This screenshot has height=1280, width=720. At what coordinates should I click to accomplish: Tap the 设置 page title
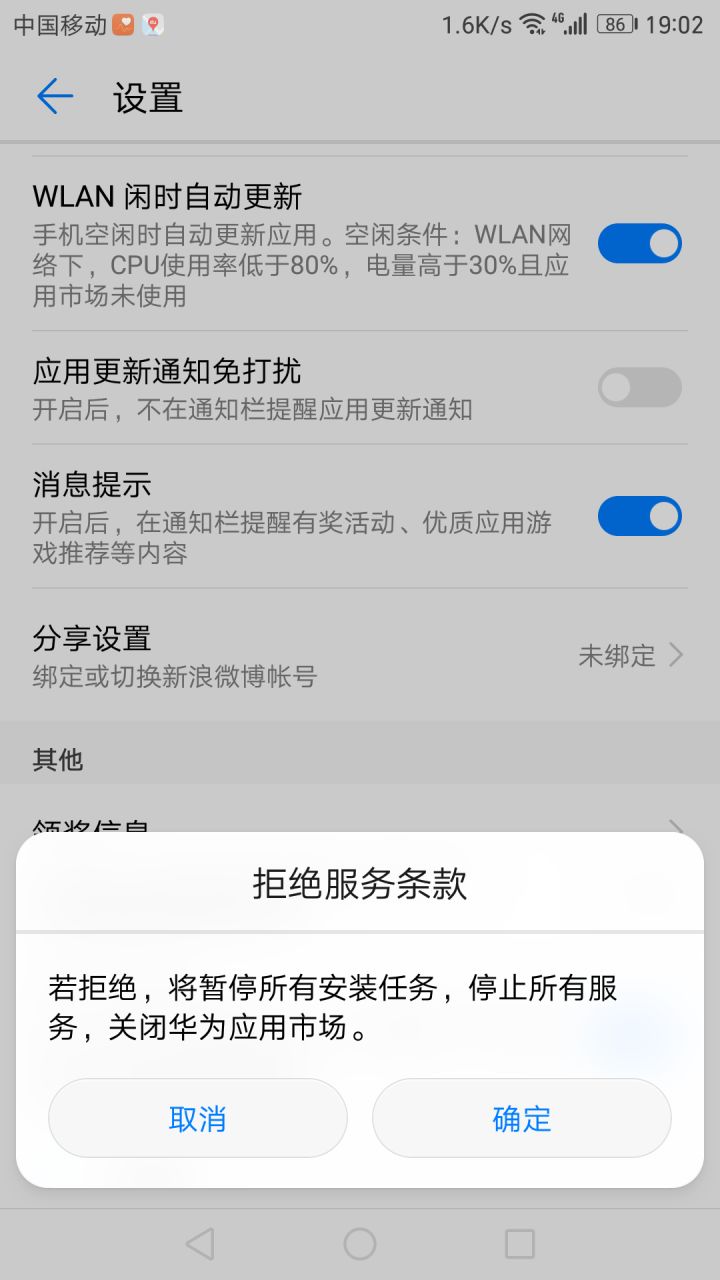tap(147, 97)
